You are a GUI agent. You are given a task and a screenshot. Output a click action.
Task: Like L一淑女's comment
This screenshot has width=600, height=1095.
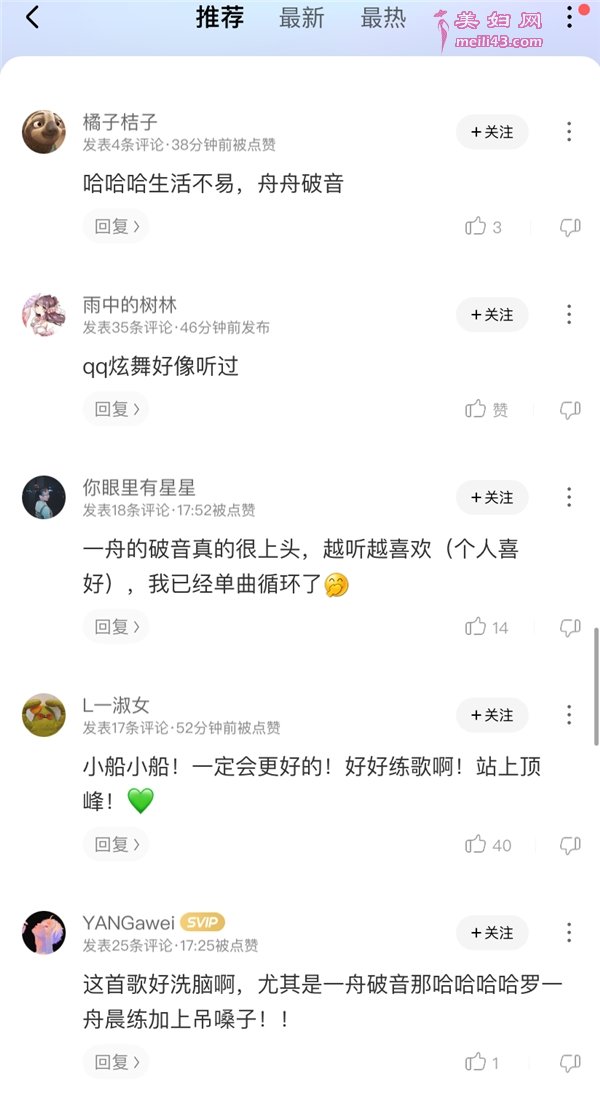click(x=477, y=845)
